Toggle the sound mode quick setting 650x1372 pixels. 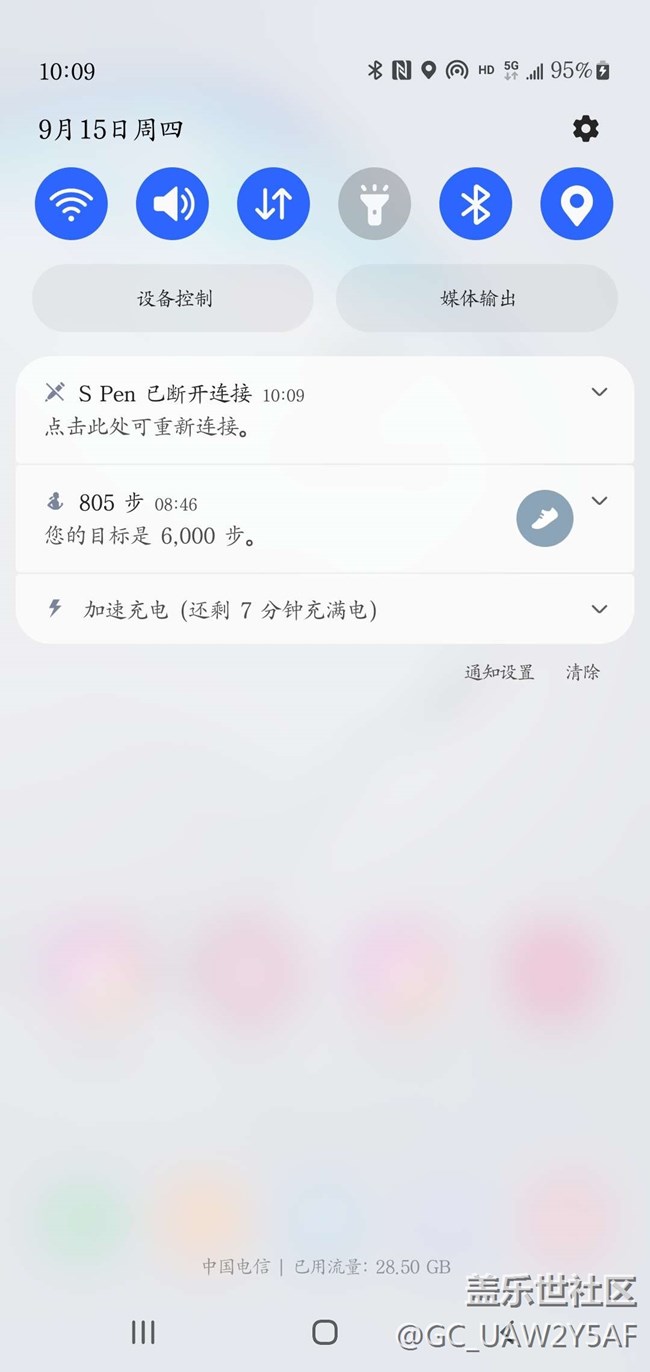point(172,204)
